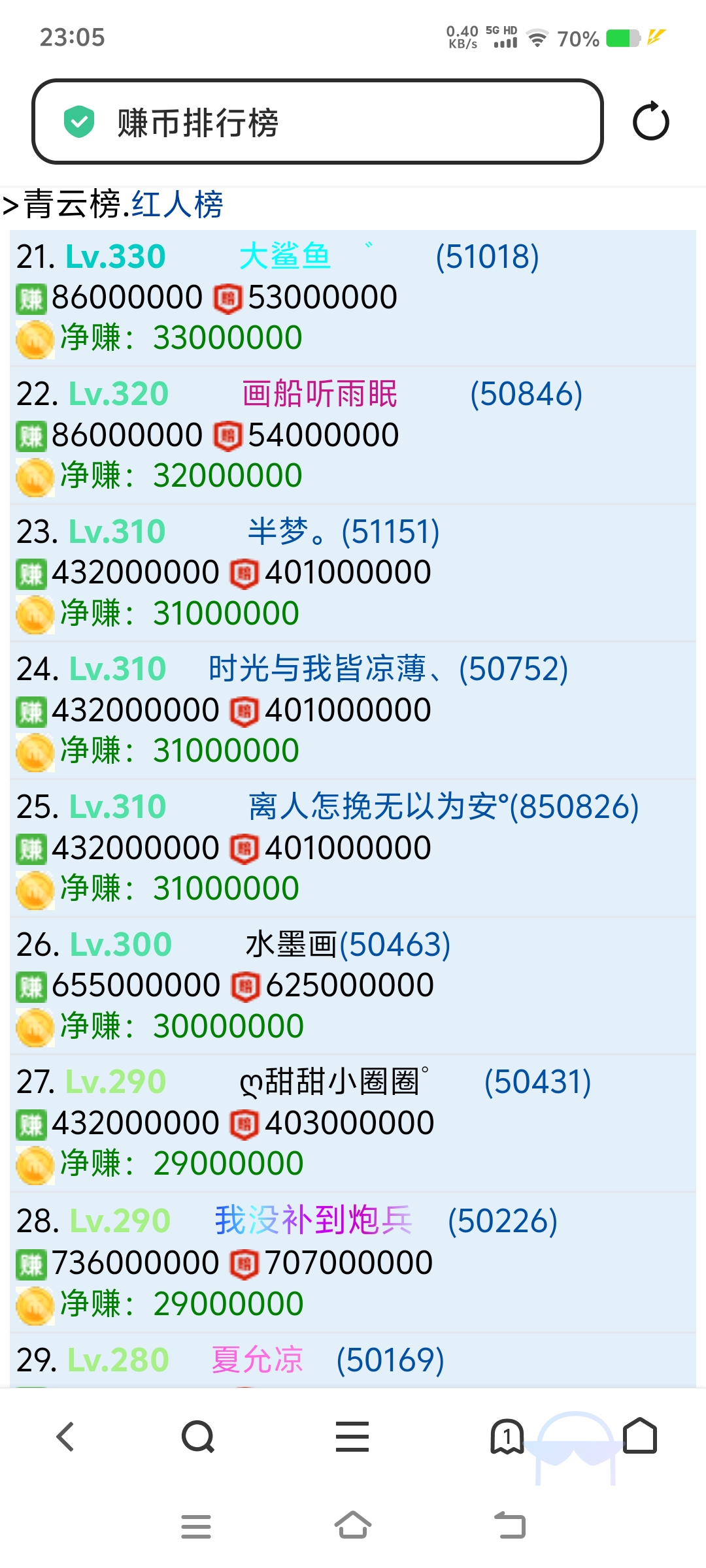The width and height of the screenshot is (706, 1568).
Task: Open the 红人榜 link
Action: pyautogui.click(x=177, y=204)
